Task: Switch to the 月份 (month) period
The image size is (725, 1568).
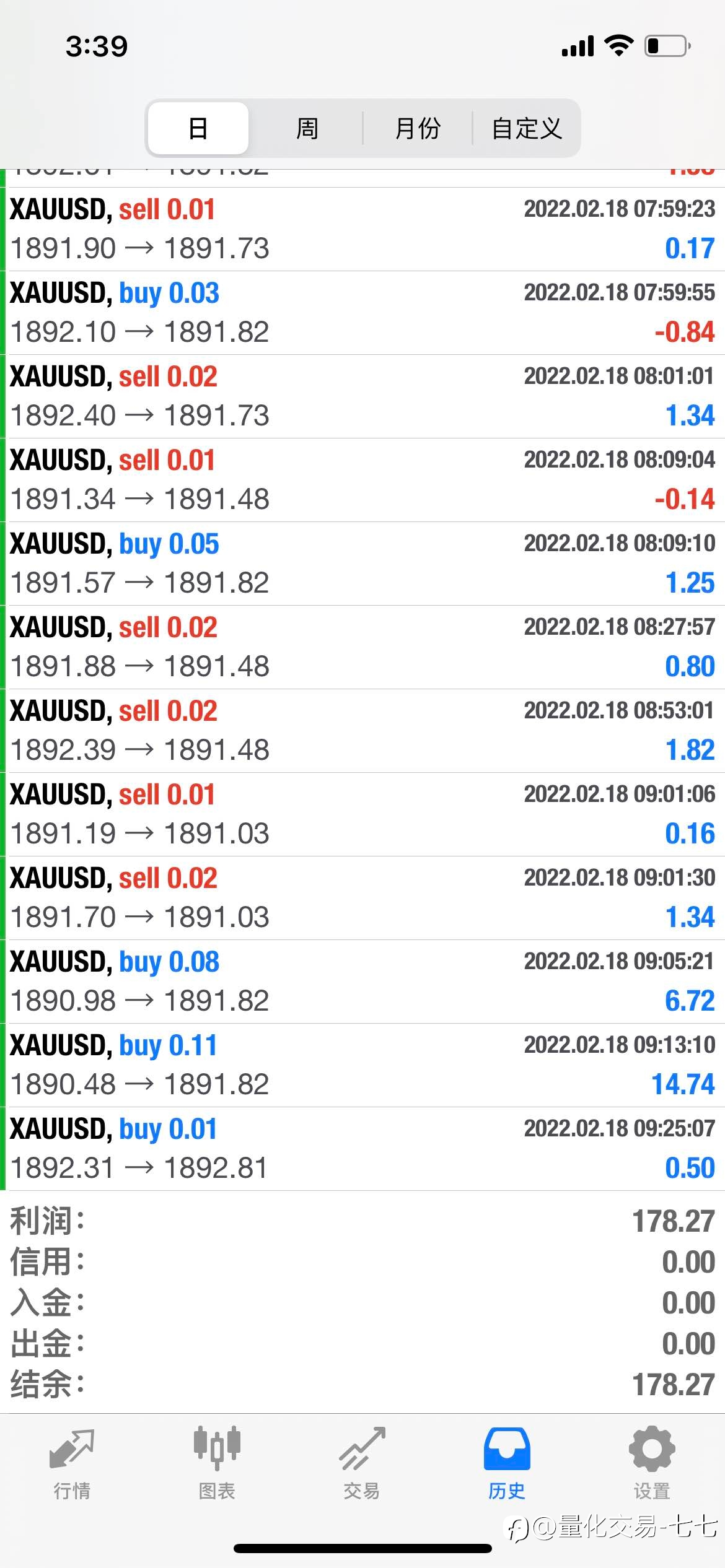Action: tap(418, 128)
